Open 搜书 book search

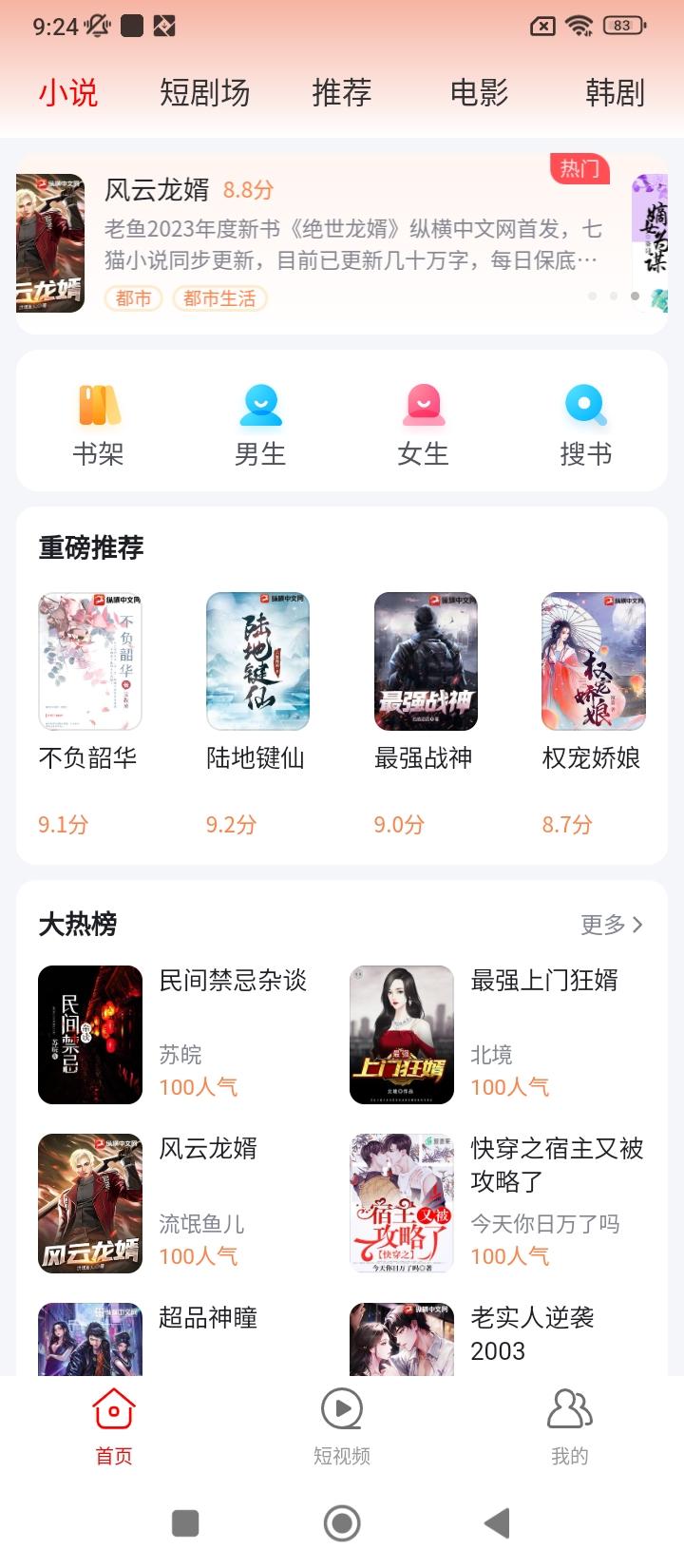[x=585, y=424]
